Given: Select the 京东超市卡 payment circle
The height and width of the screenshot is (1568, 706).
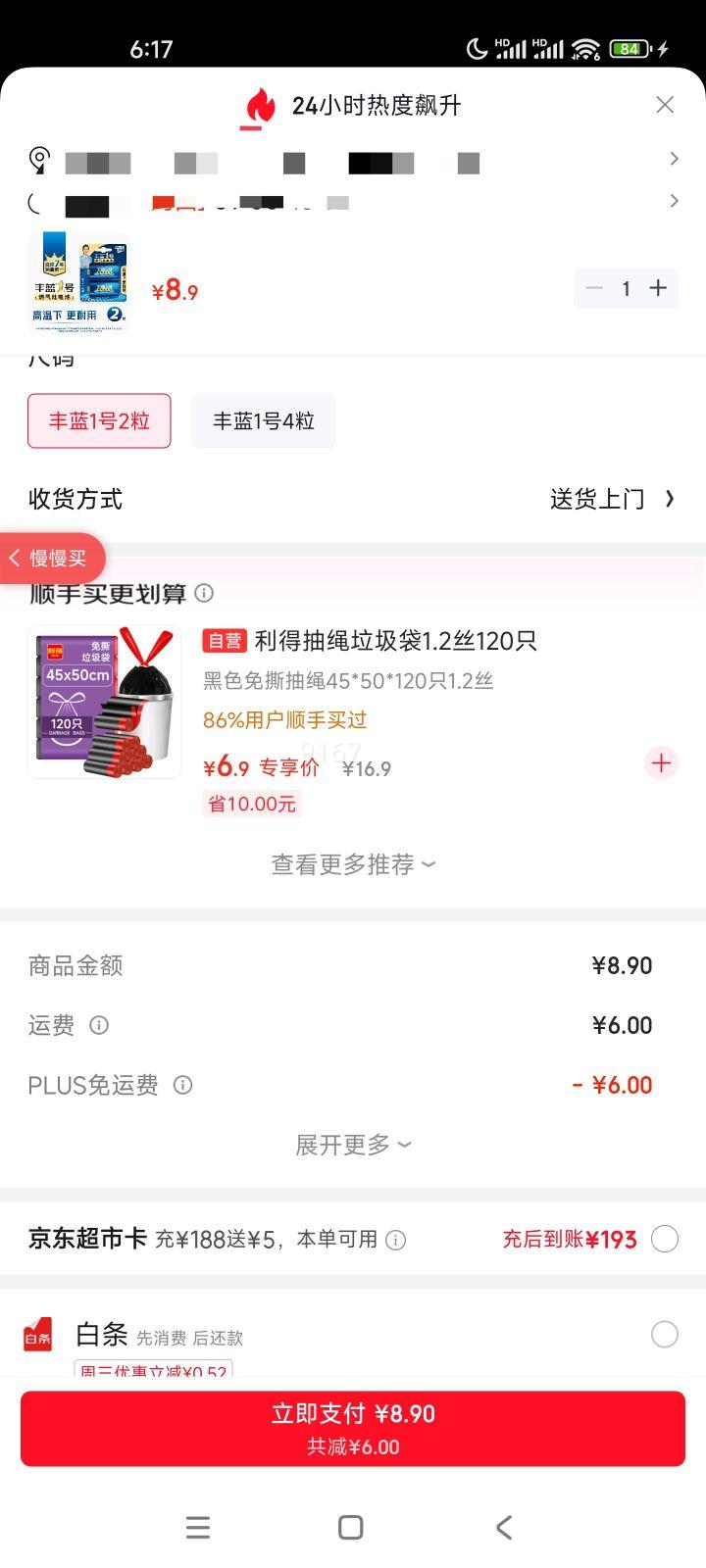Looking at the screenshot, I should 664,1238.
